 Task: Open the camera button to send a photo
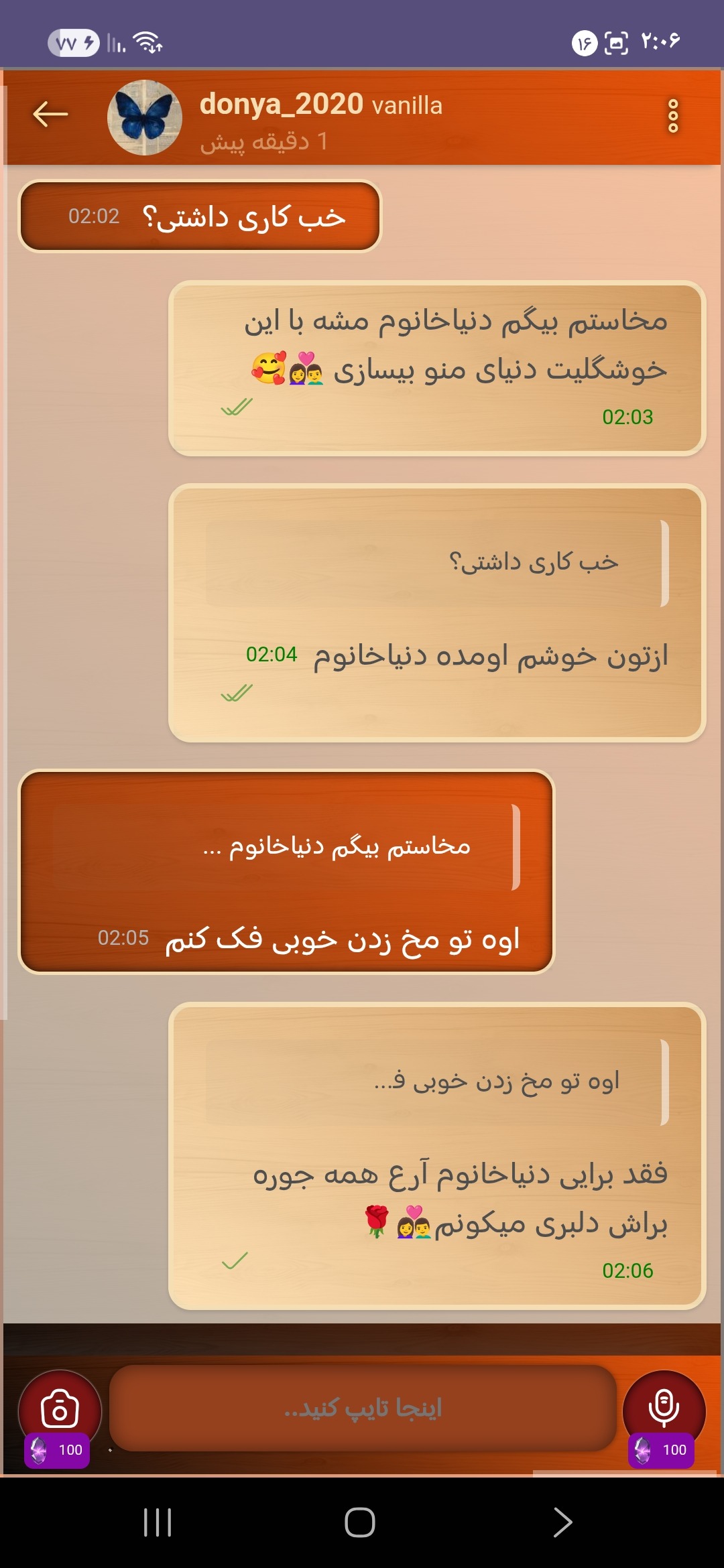[x=60, y=1411]
